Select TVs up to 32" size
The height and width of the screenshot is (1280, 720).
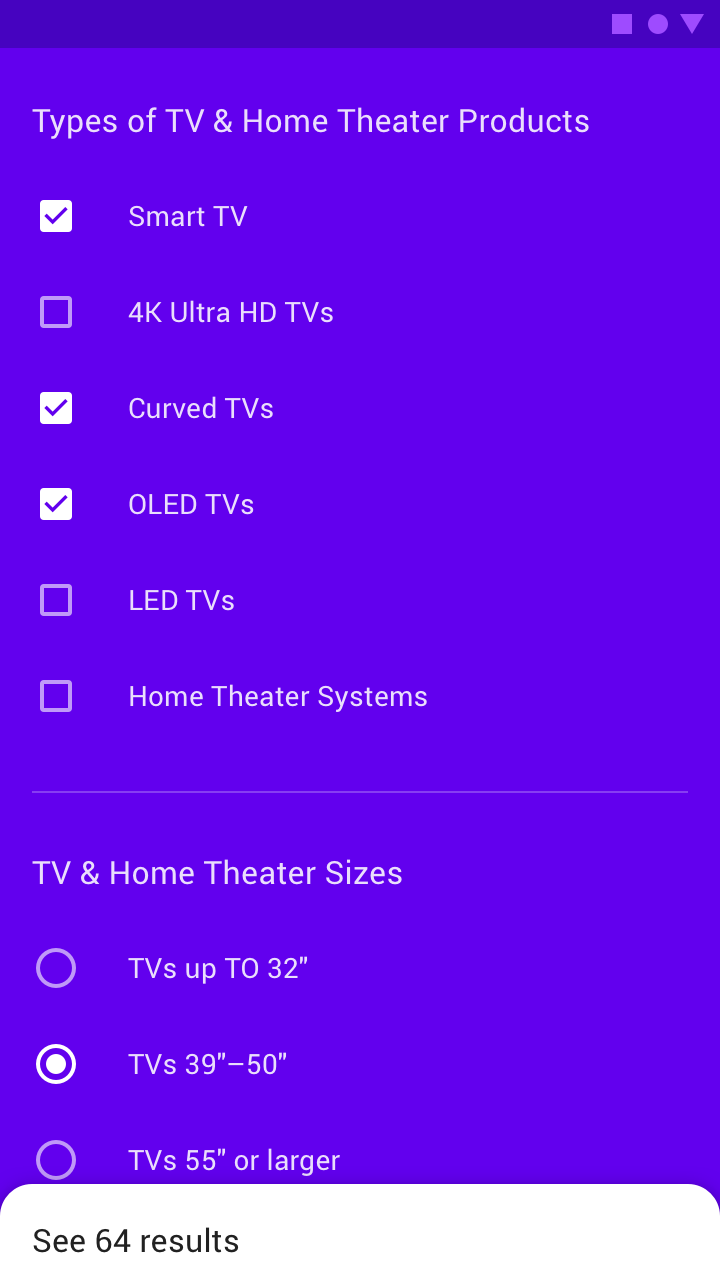[56, 968]
